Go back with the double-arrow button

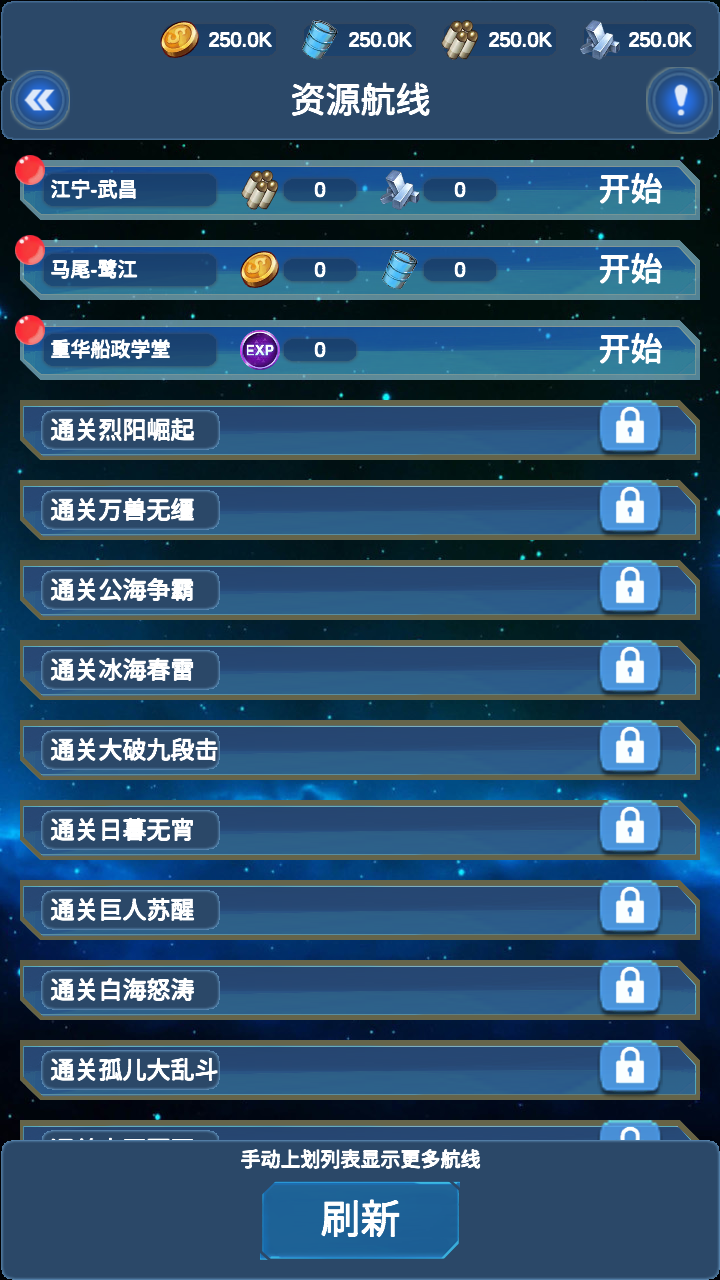(x=40, y=100)
